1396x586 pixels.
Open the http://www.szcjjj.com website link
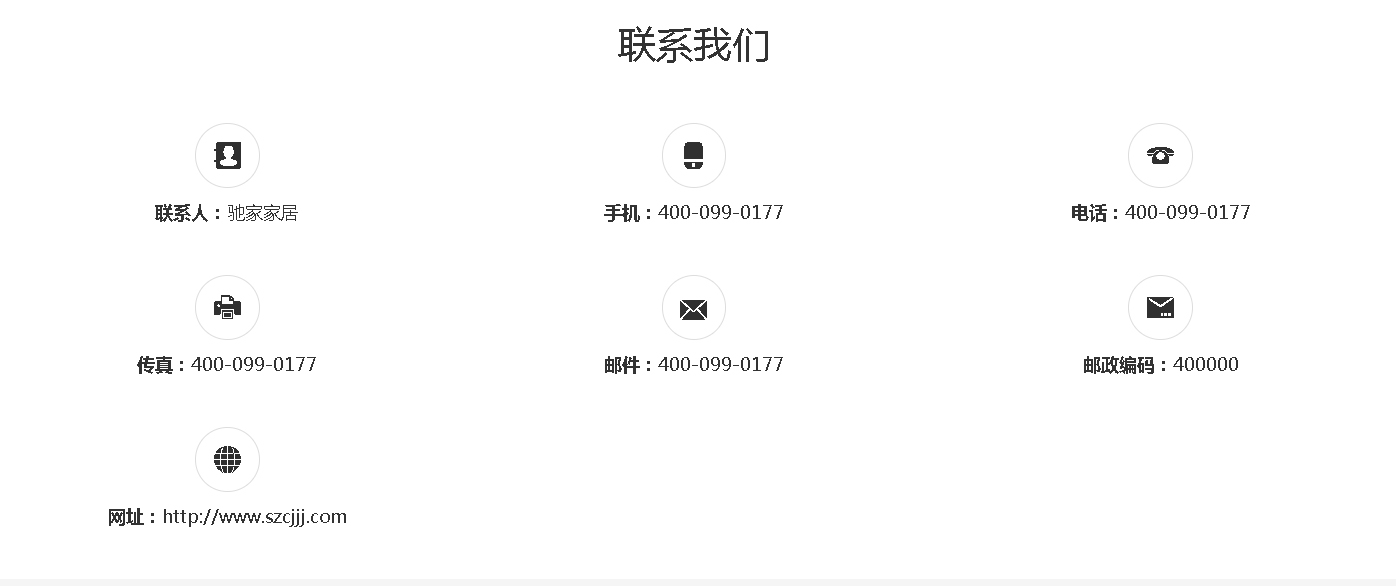(254, 517)
